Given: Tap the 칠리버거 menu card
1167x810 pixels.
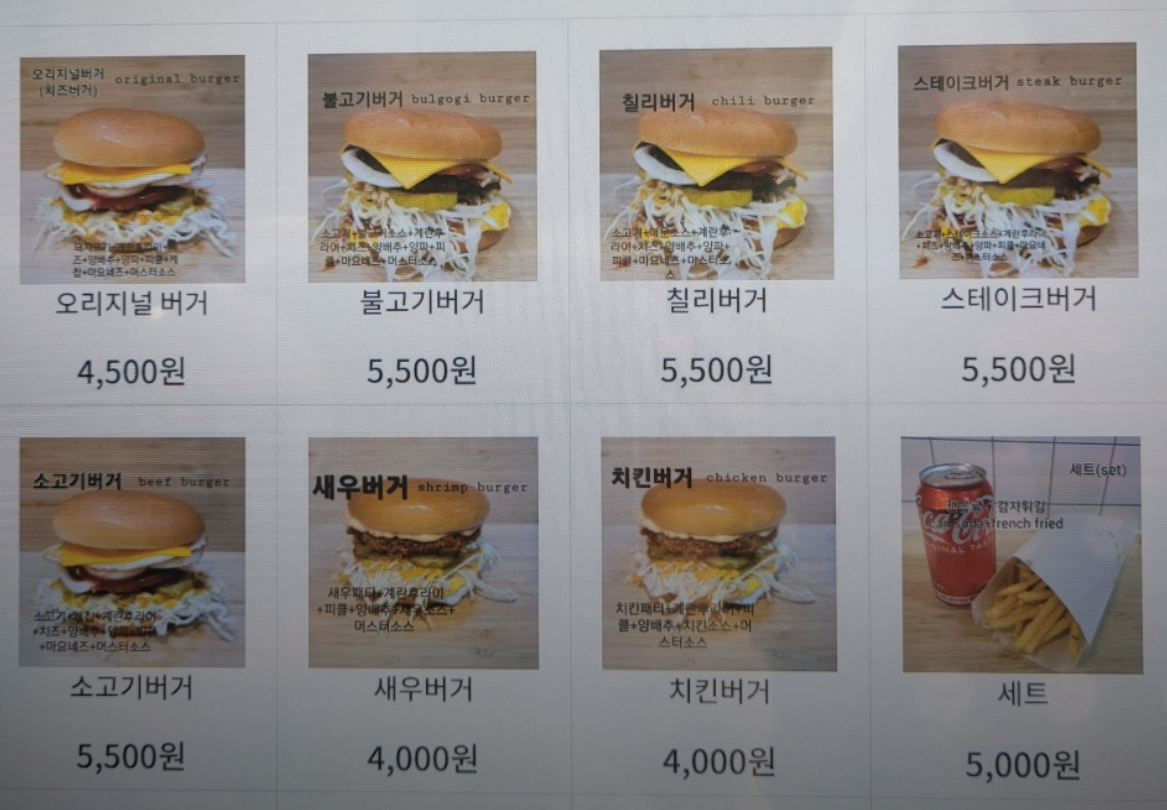Looking at the screenshot, I should (716, 165).
